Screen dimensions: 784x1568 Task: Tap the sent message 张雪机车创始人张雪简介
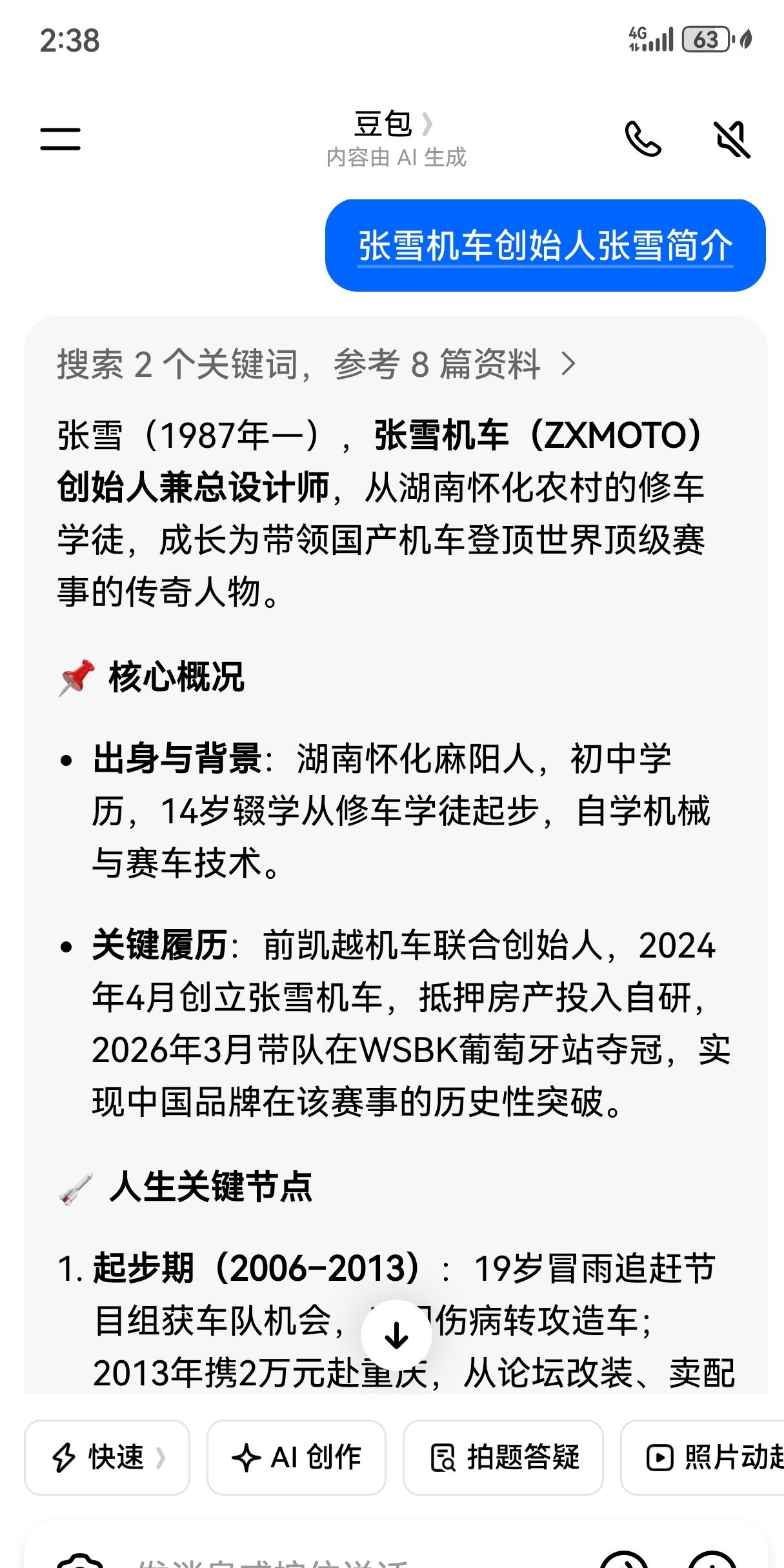pos(545,246)
